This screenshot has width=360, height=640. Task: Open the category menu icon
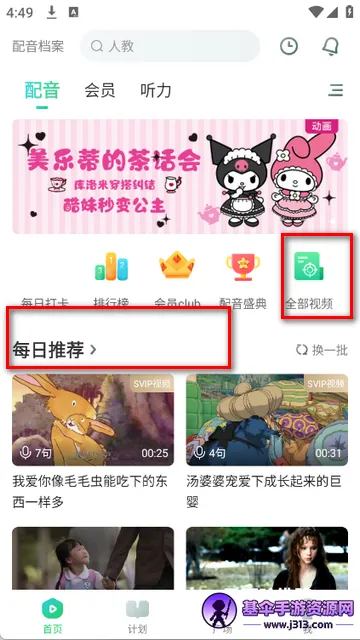tap(336, 90)
